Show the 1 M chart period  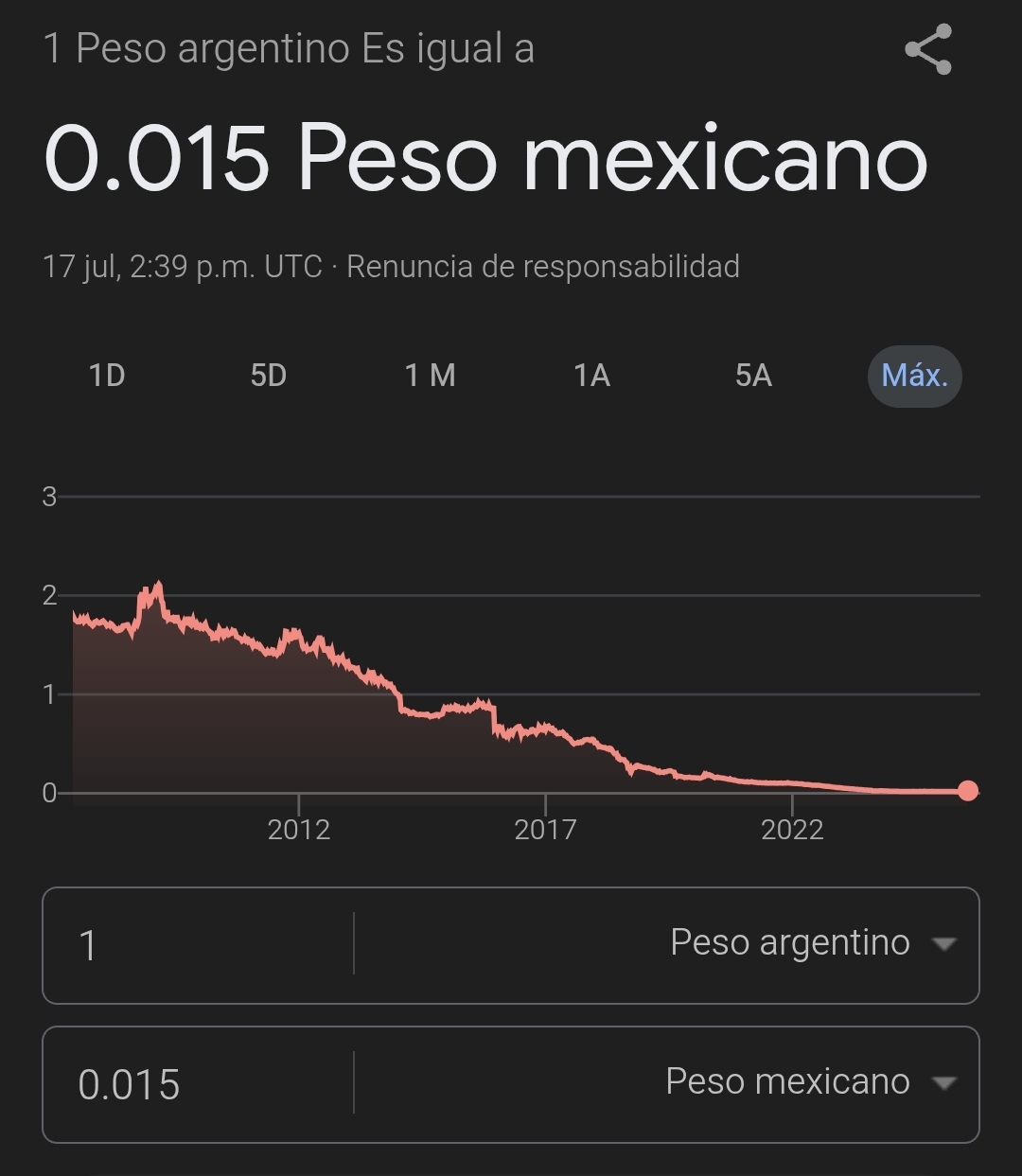tap(430, 376)
